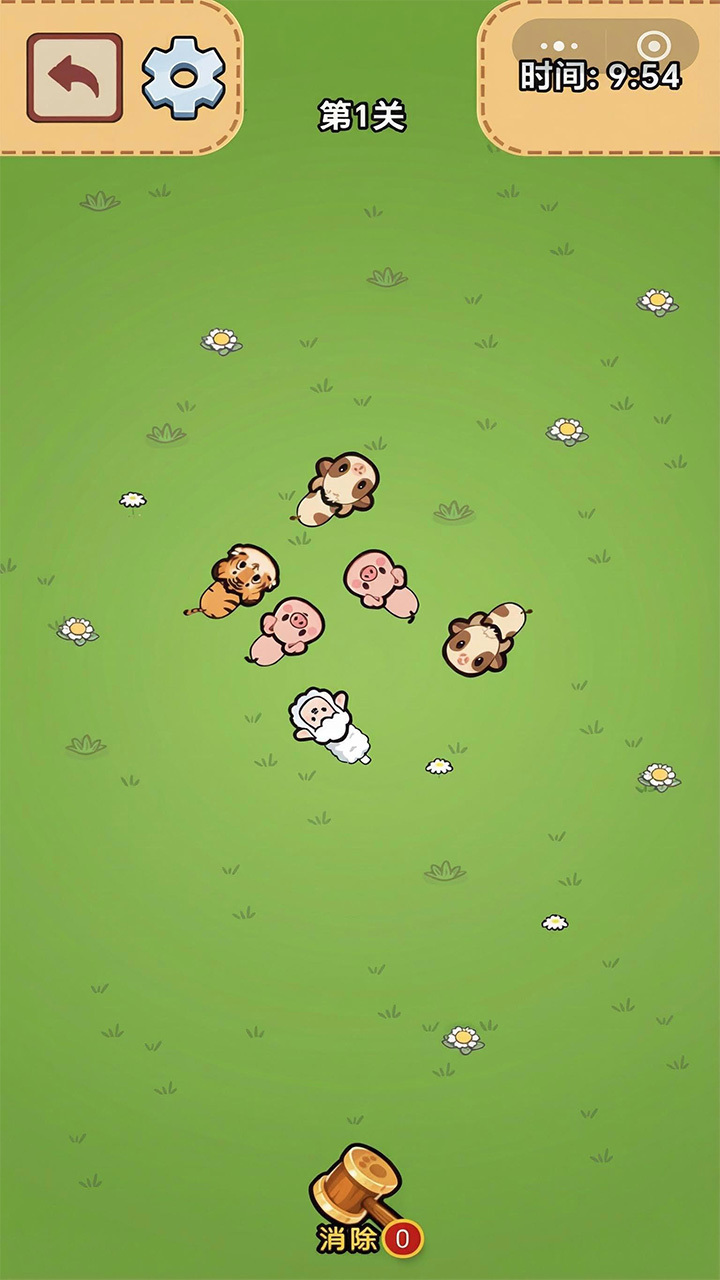Screen dimensions: 720x1280
Task: Tap the orange tiger animal
Action: tap(234, 581)
